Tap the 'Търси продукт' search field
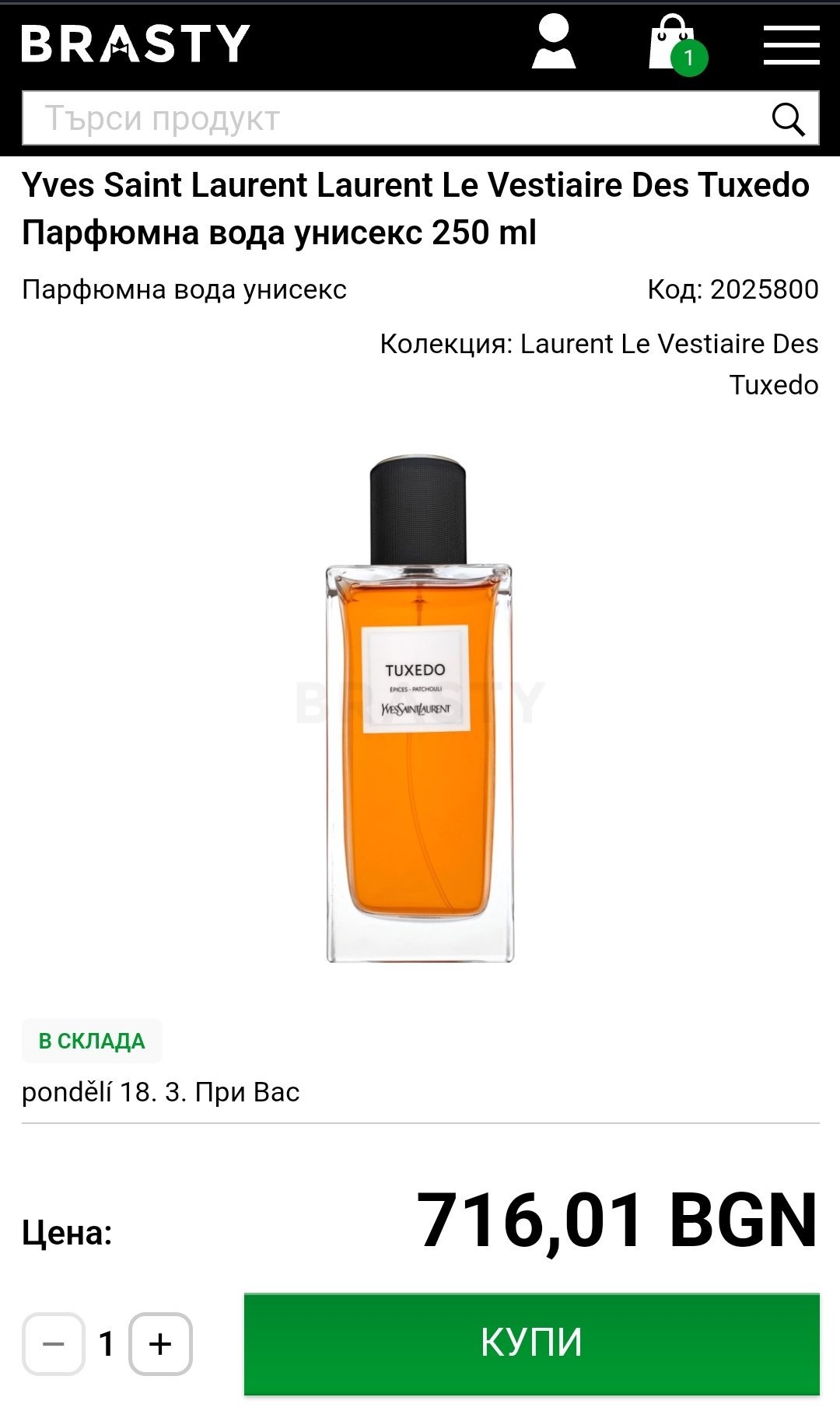The height and width of the screenshot is (1418, 840). (x=389, y=118)
